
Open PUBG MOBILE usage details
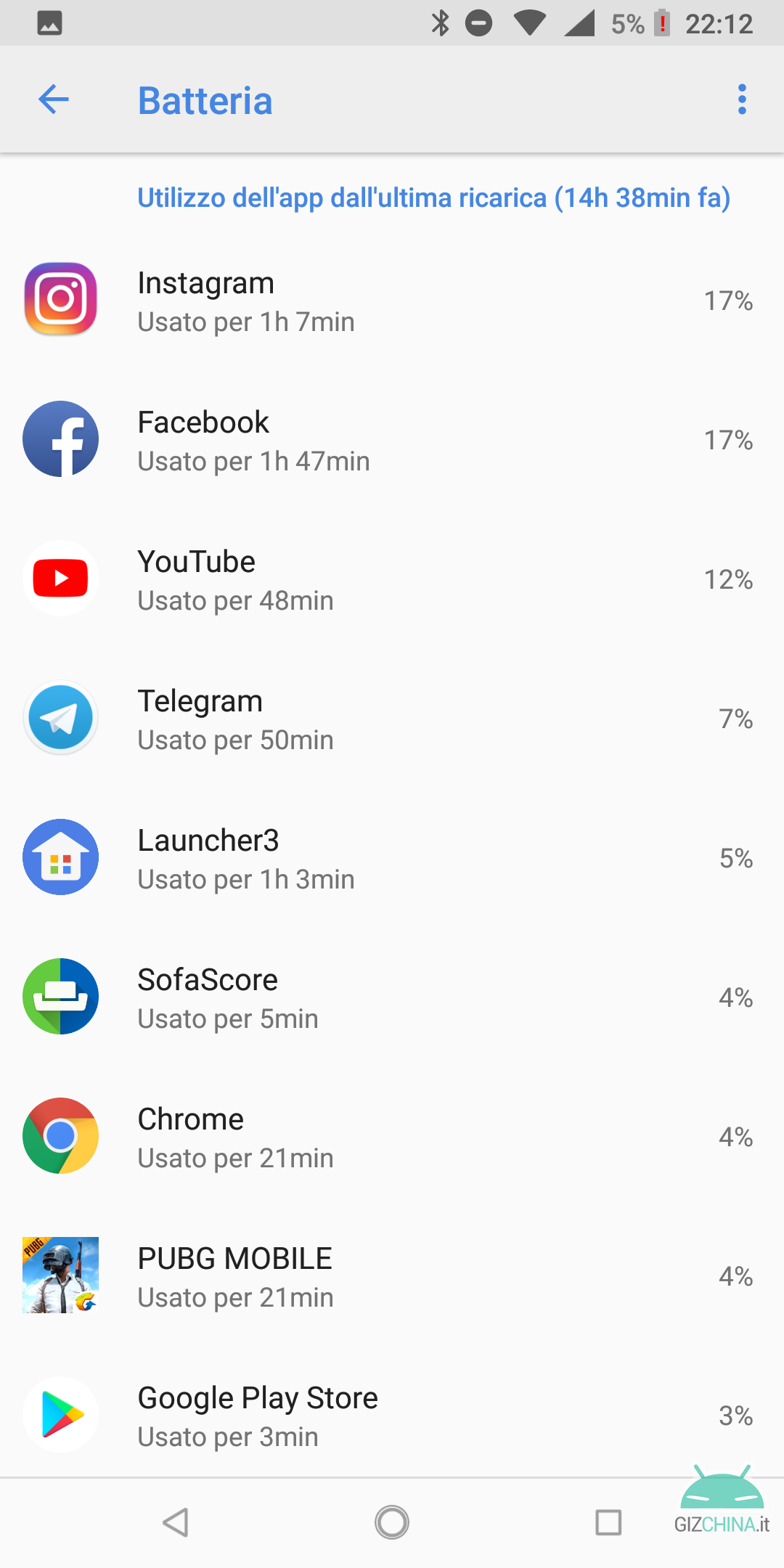tap(392, 1275)
